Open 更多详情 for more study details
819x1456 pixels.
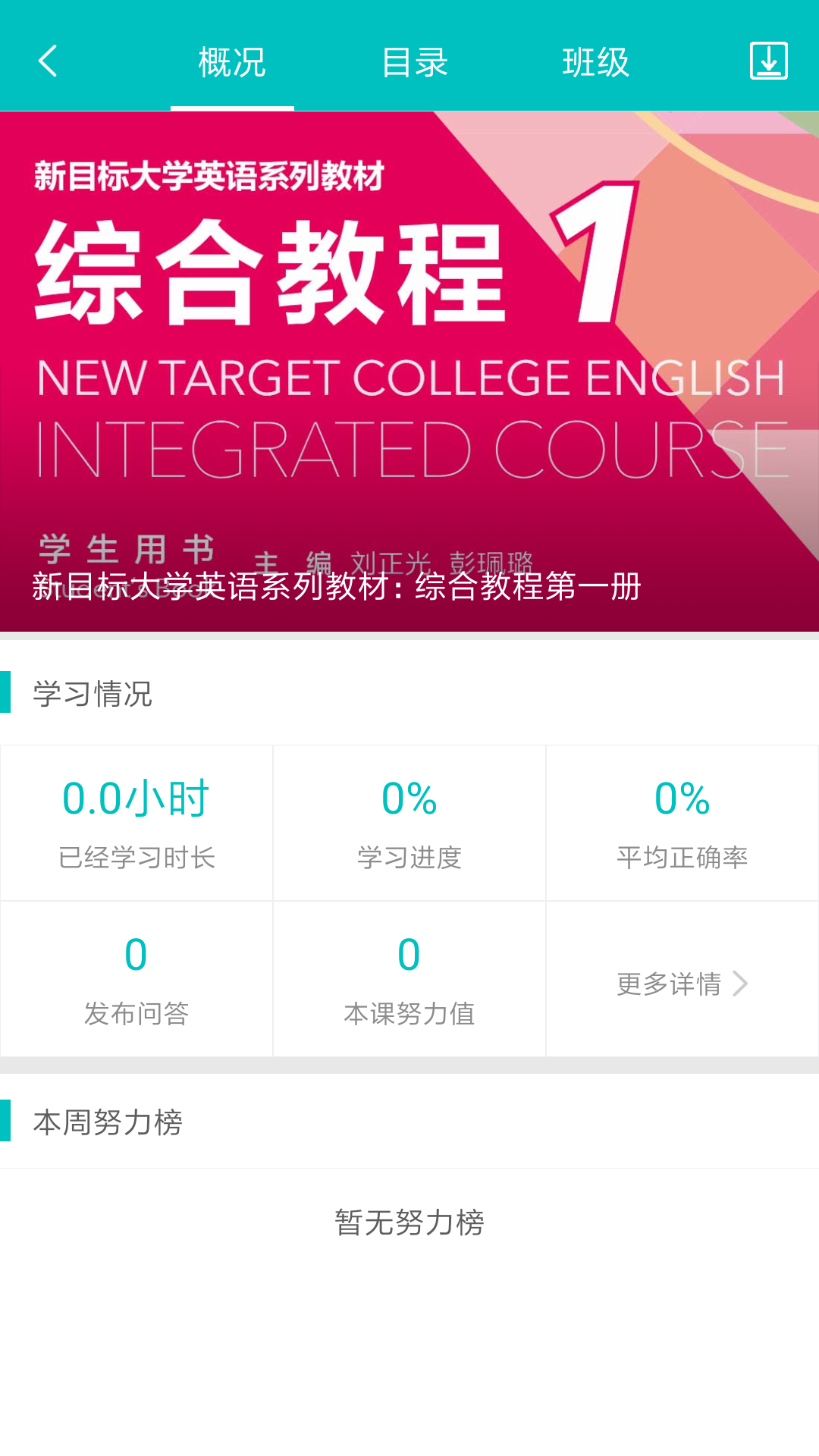[682, 984]
